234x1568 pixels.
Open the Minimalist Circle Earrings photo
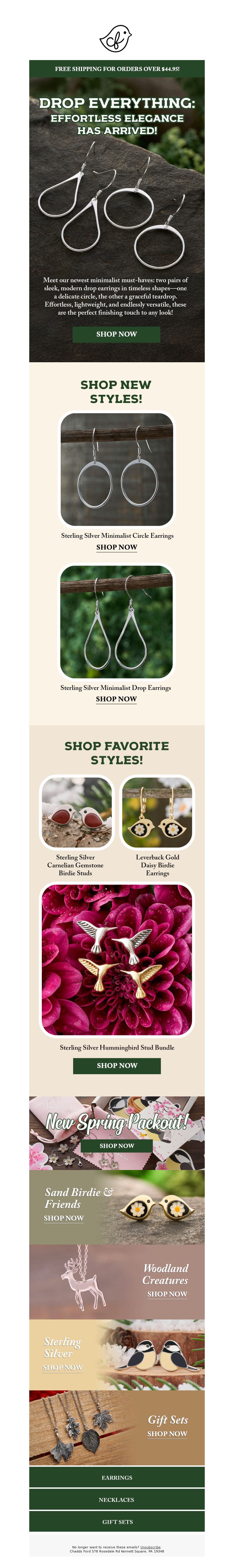coord(116,469)
